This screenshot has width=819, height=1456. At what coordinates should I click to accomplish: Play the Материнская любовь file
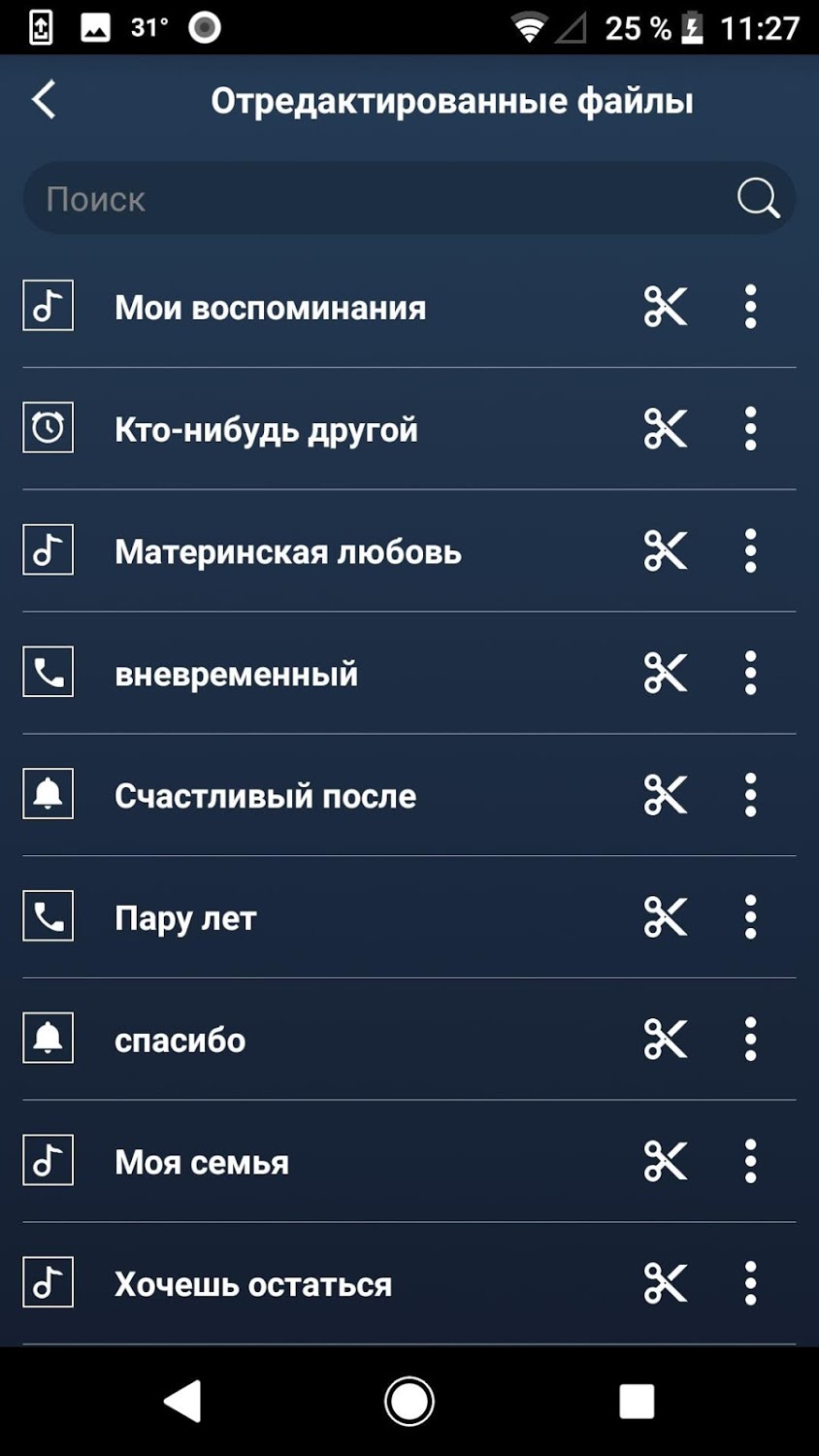pyautogui.click(x=288, y=551)
